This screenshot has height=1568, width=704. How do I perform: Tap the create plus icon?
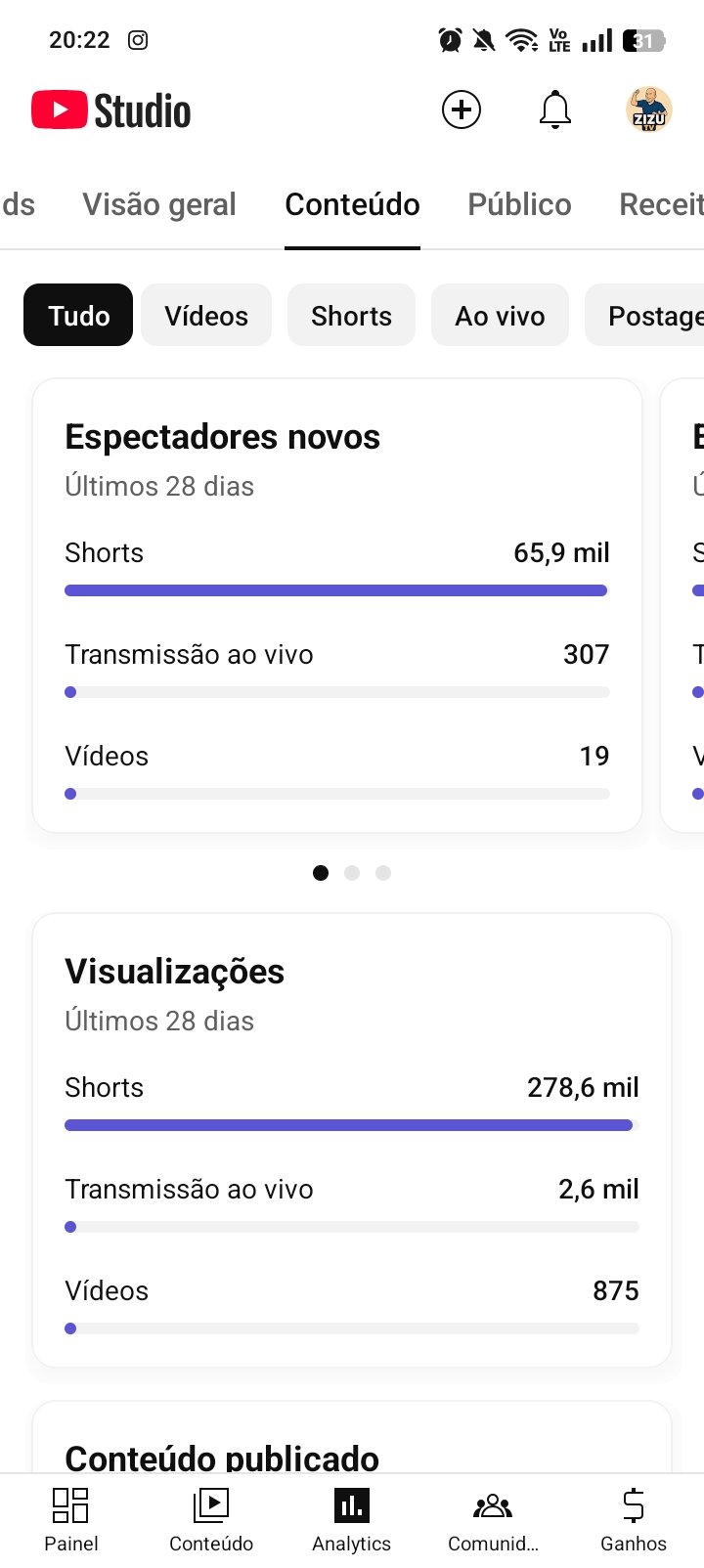[462, 109]
